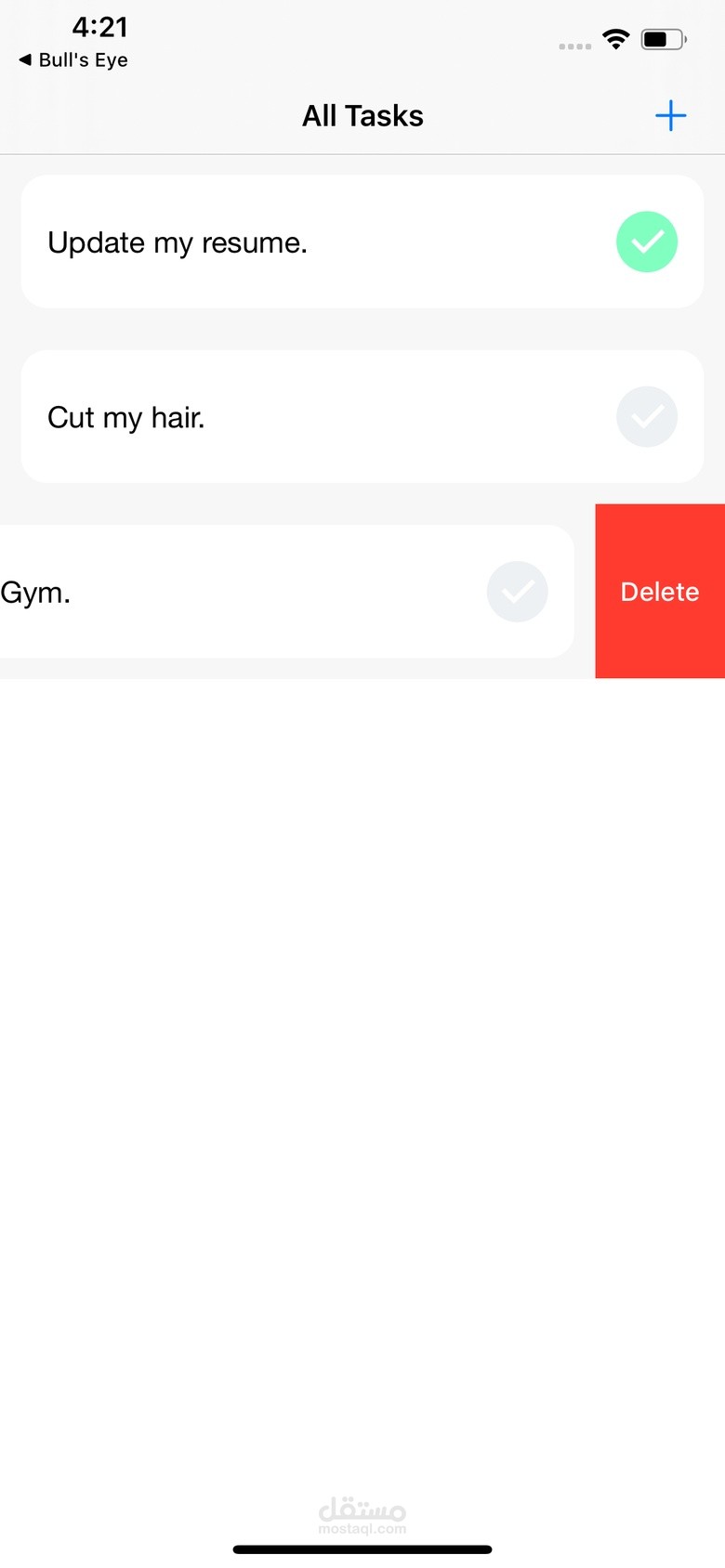Check off the Gym task
725x1568 pixels.
pos(518,592)
